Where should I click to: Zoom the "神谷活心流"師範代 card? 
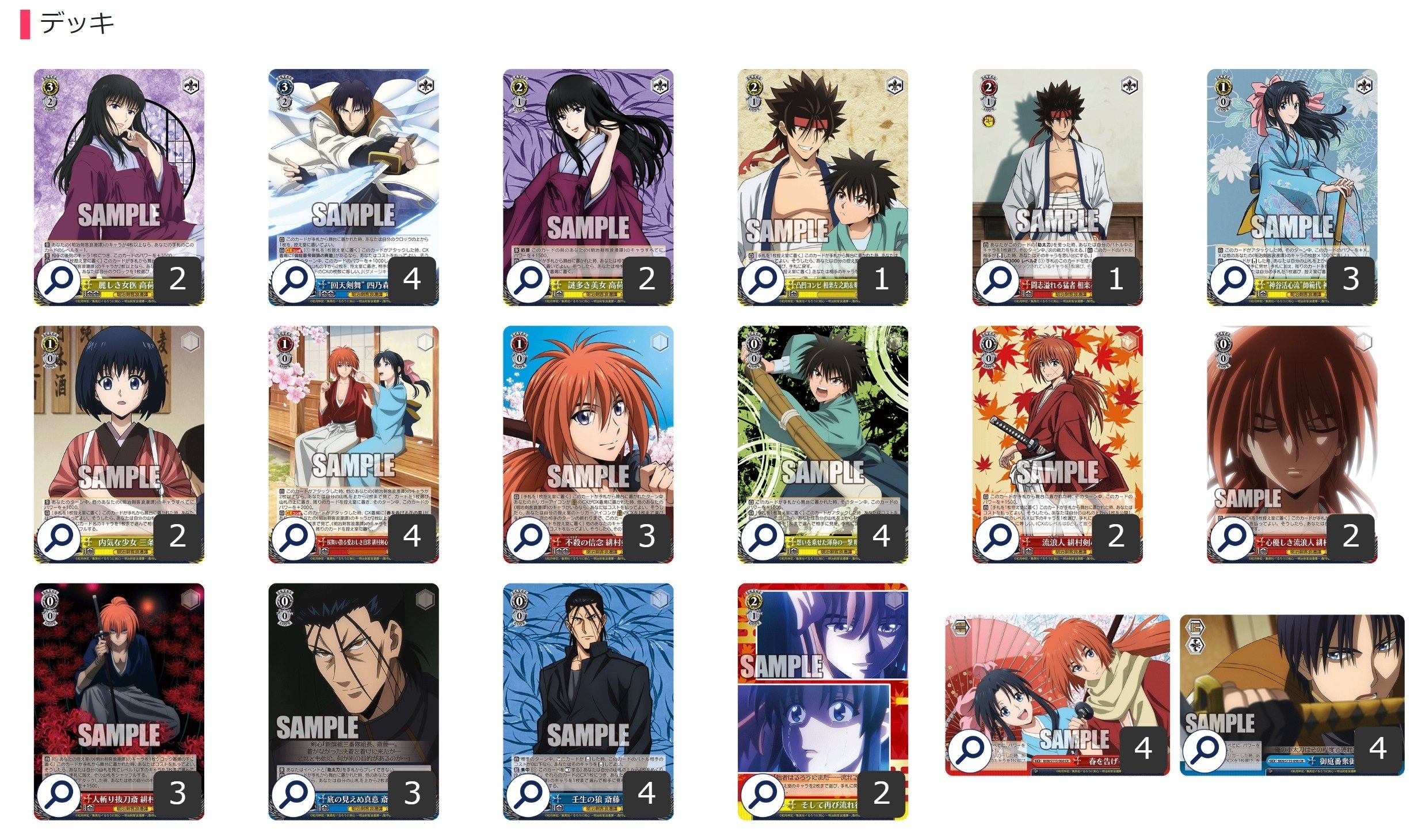1233,281
